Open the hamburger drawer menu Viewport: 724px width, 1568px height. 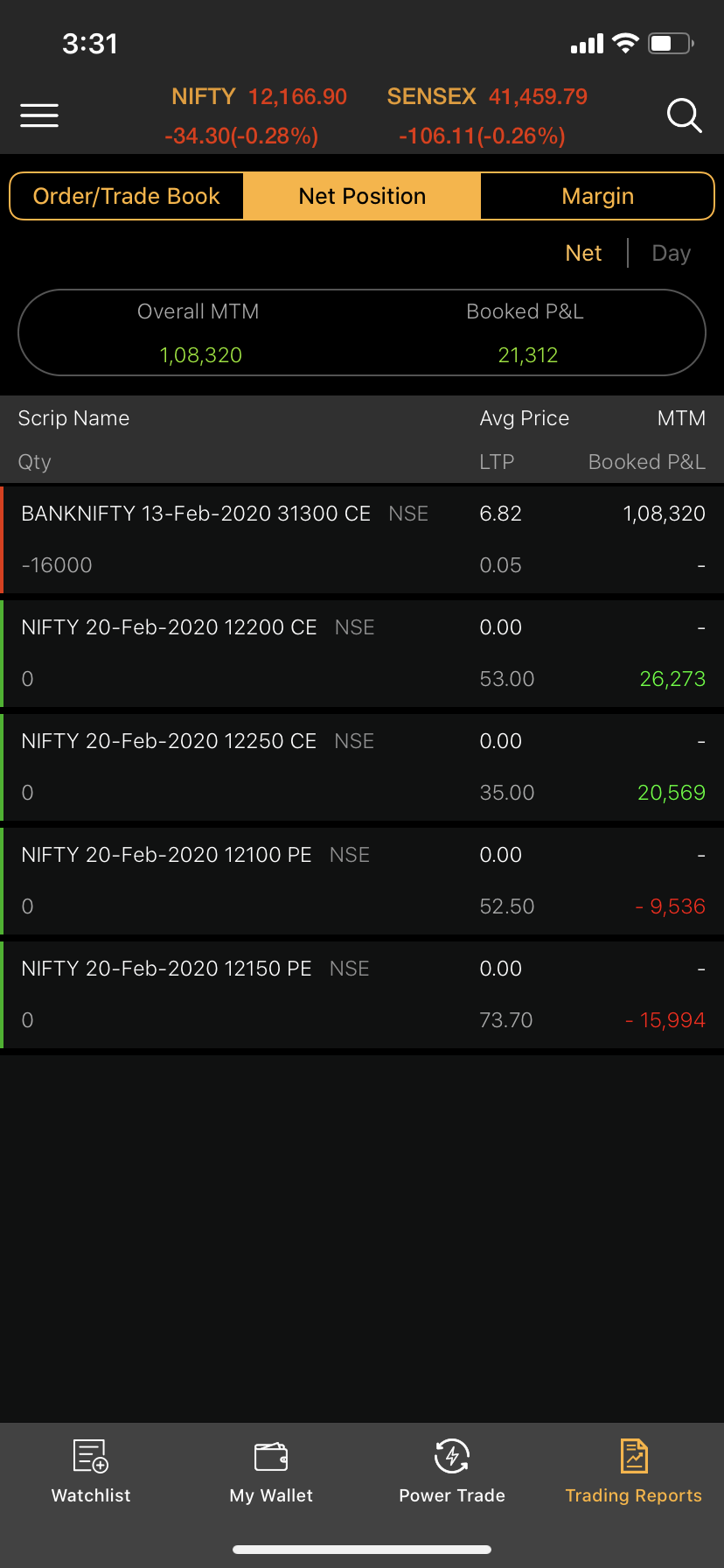point(39,115)
